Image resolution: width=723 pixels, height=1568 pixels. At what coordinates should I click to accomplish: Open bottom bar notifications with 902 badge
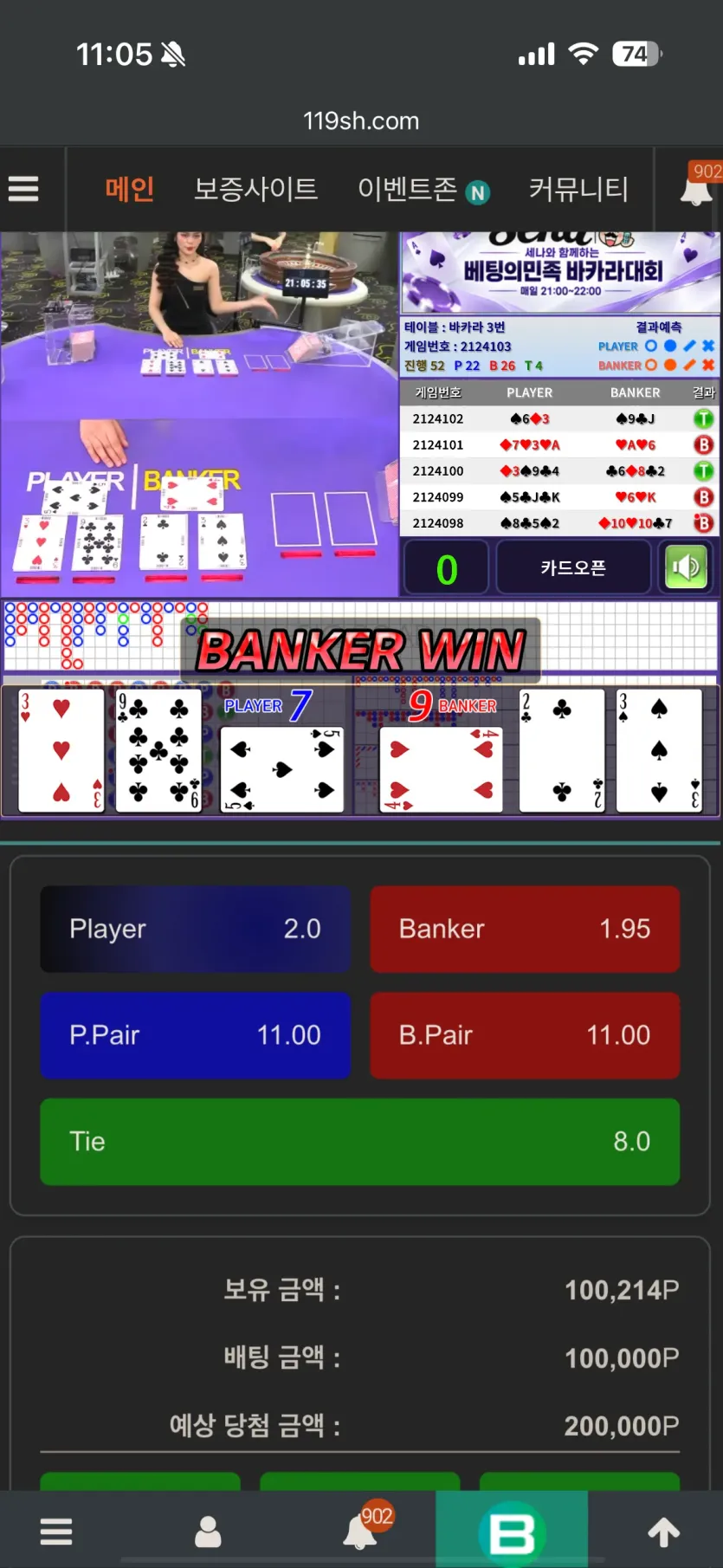click(362, 1528)
